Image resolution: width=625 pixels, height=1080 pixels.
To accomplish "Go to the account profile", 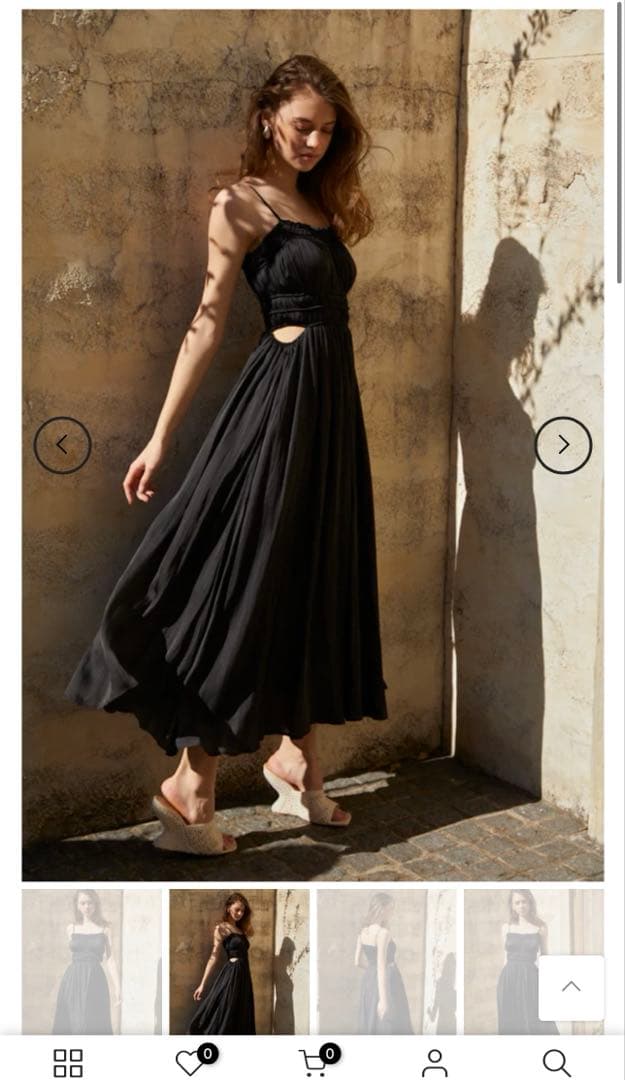I will coord(434,1062).
